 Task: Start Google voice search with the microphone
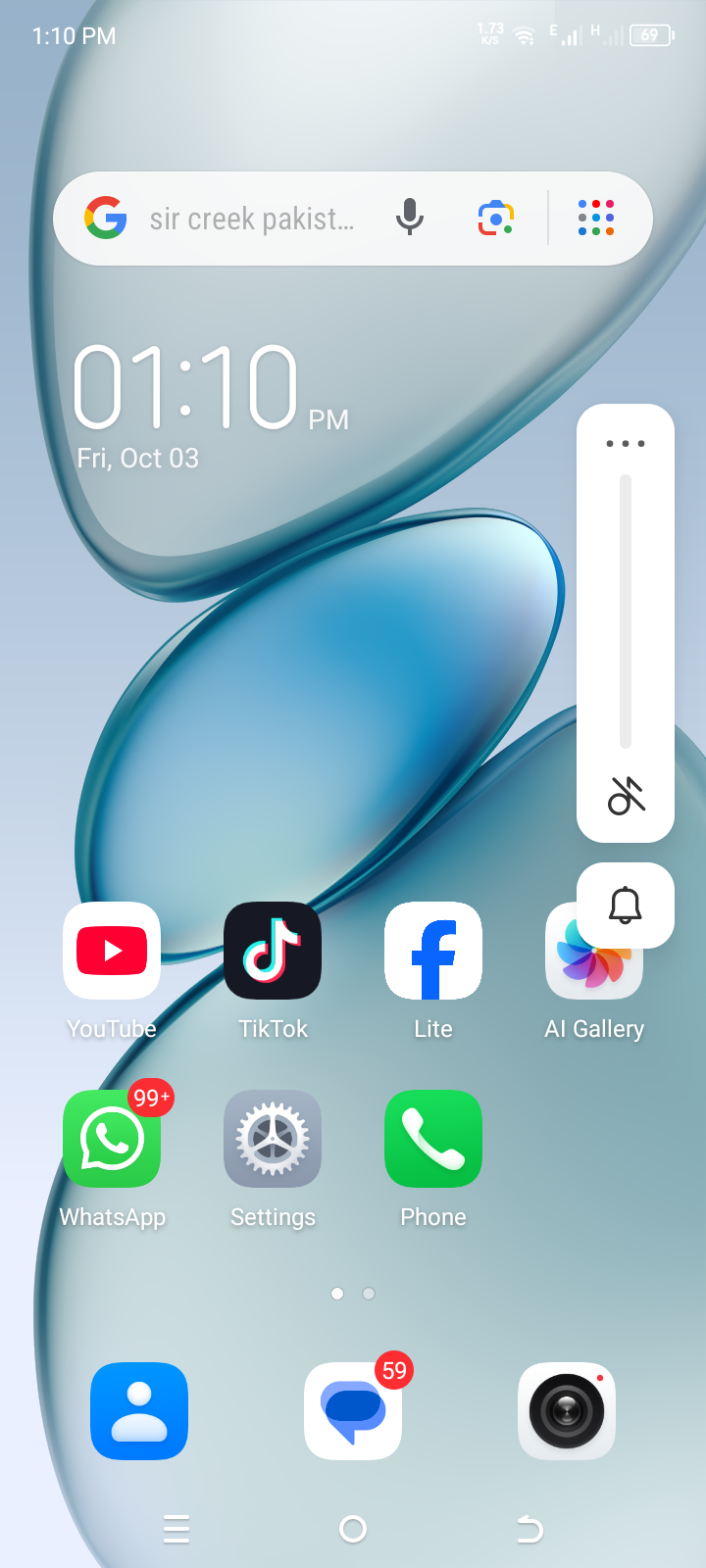pyautogui.click(x=410, y=218)
